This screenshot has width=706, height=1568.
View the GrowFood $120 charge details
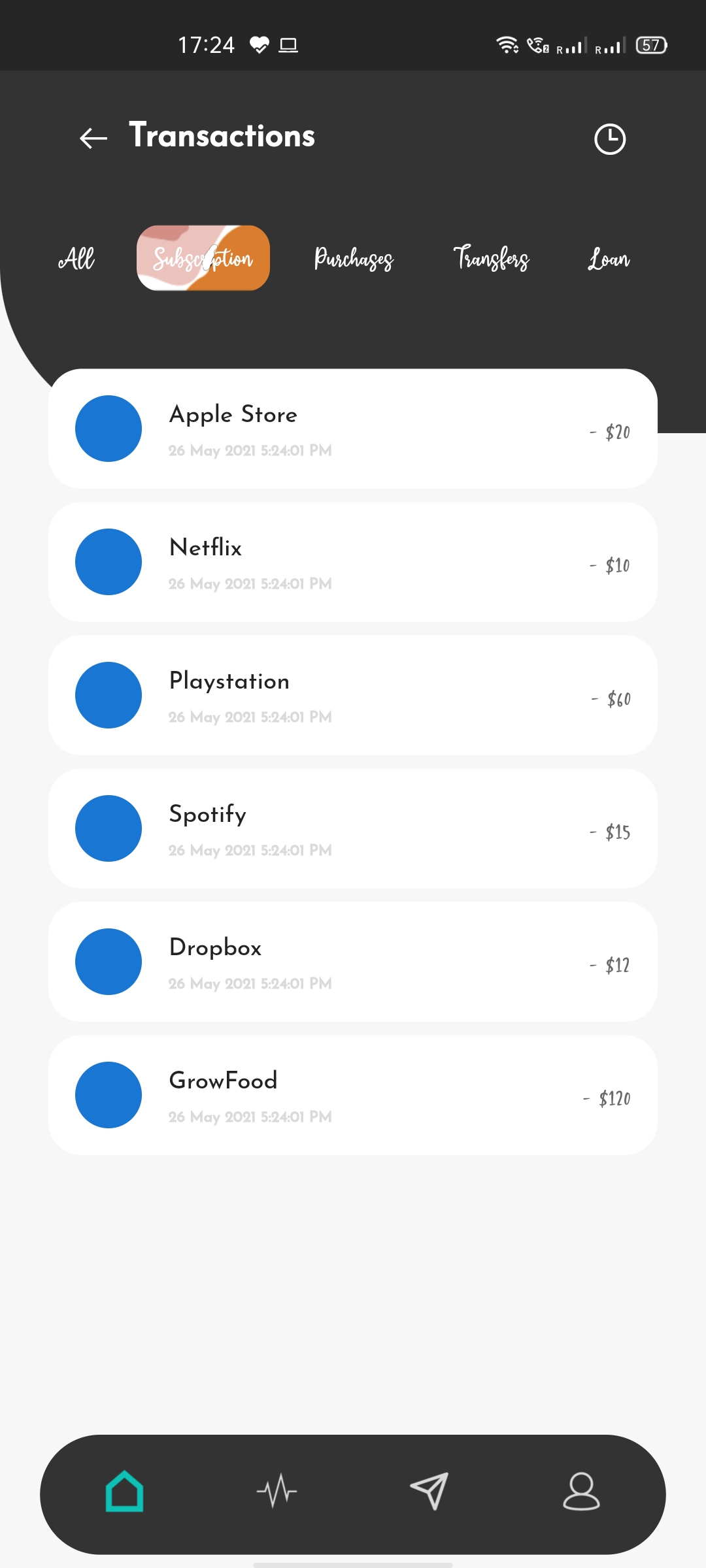tap(353, 1095)
